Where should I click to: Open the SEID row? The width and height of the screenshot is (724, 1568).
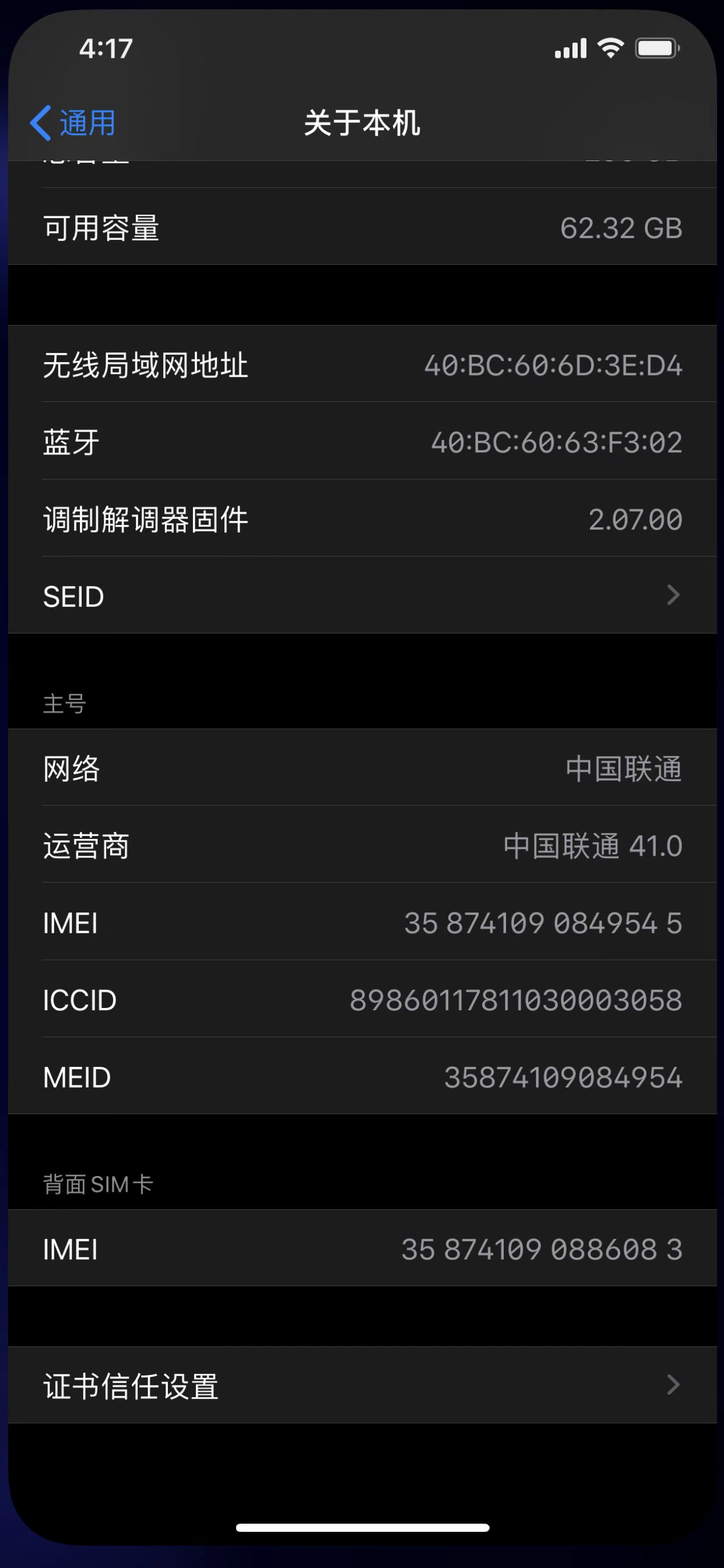point(362,596)
